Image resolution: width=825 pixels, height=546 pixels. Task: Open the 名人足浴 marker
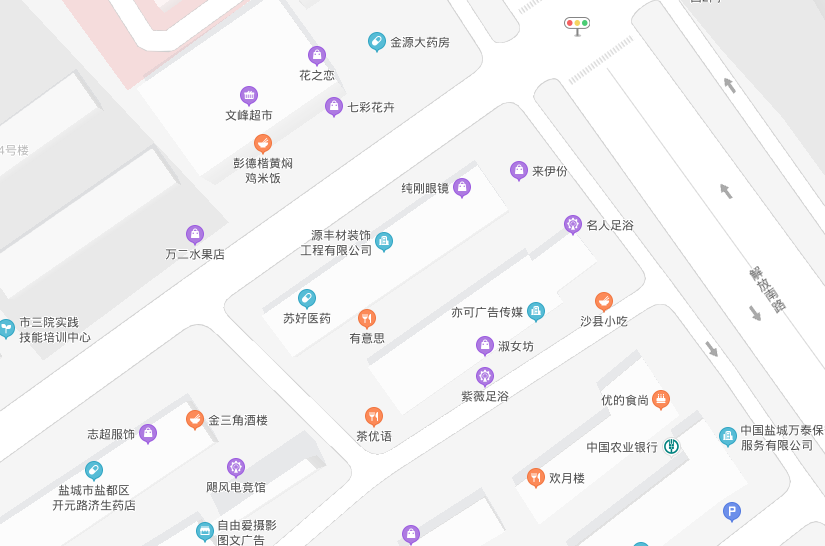pos(573,224)
